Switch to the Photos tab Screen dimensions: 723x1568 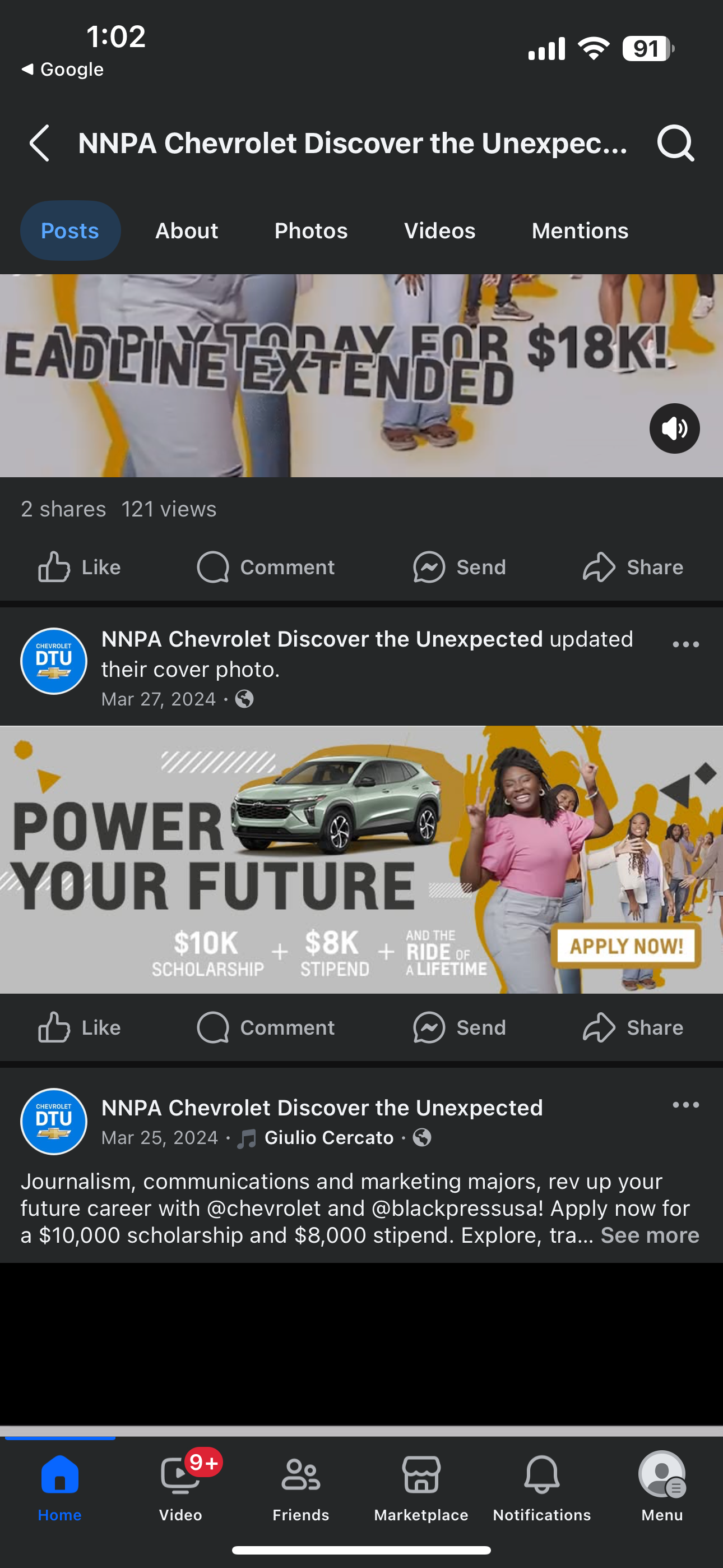click(x=311, y=230)
